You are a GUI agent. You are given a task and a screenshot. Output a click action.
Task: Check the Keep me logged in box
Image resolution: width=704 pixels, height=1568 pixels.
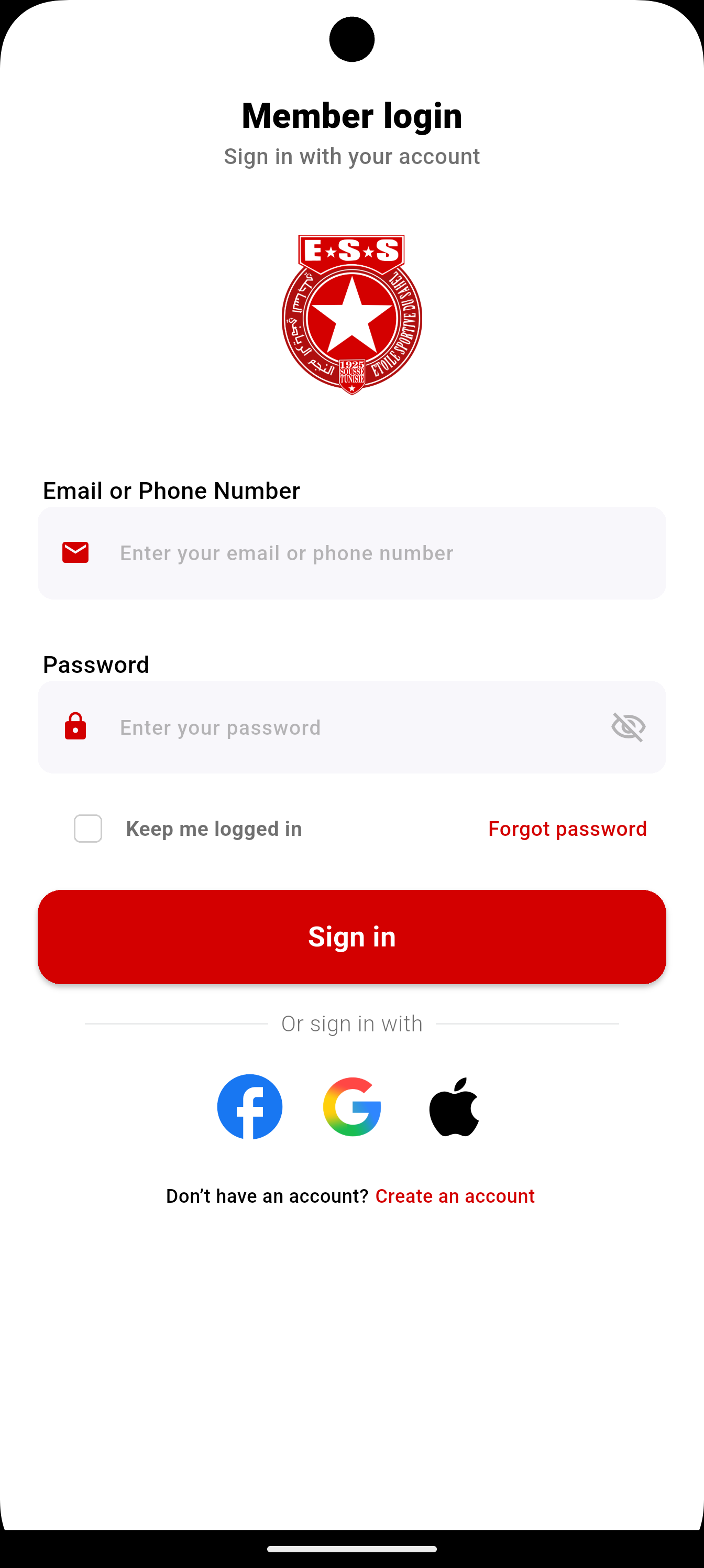pos(88,829)
